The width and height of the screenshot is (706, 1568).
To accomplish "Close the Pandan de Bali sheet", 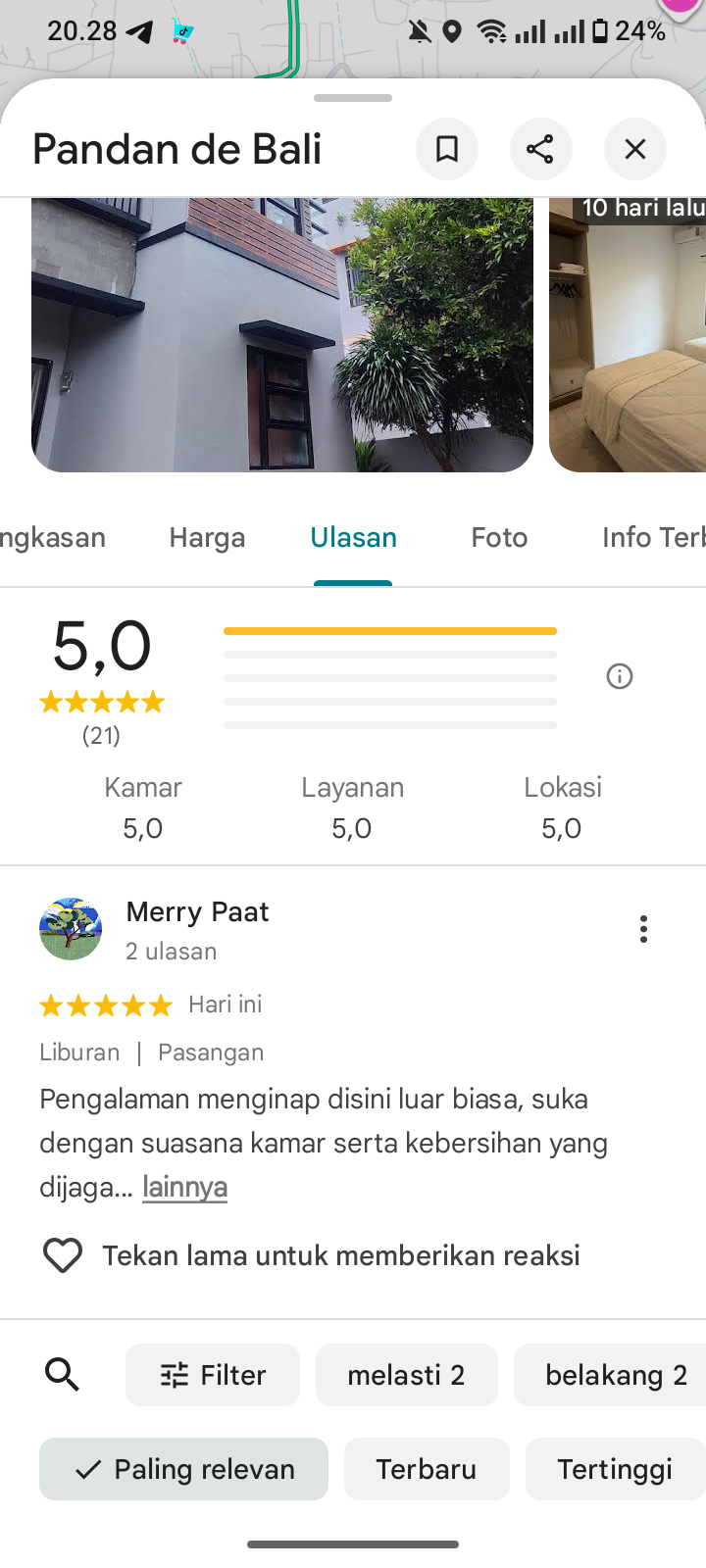I will tap(635, 149).
